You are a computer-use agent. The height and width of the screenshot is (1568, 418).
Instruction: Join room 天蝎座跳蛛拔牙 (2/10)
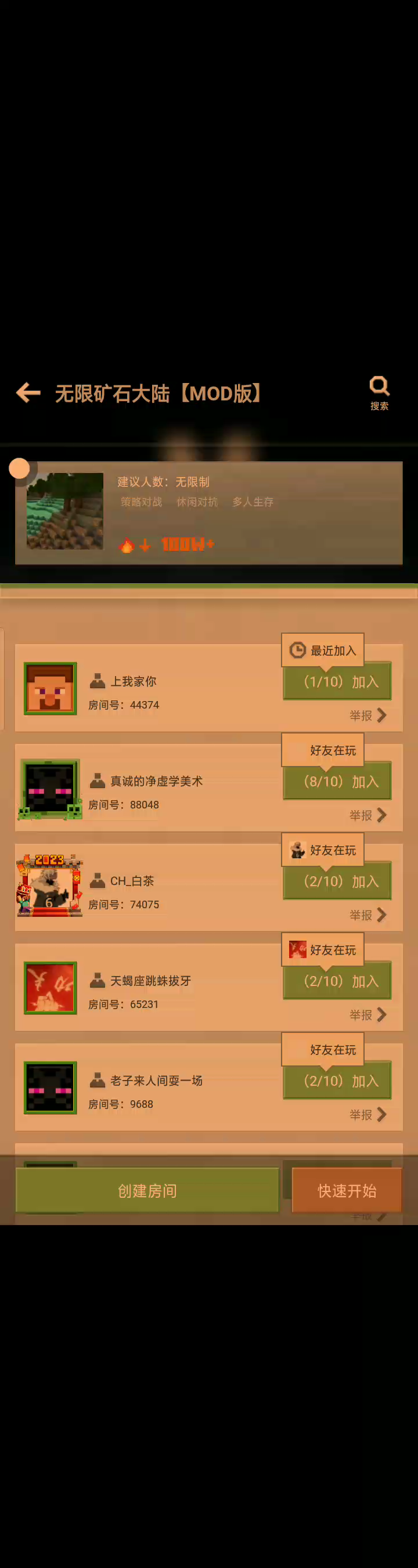click(337, 981)
